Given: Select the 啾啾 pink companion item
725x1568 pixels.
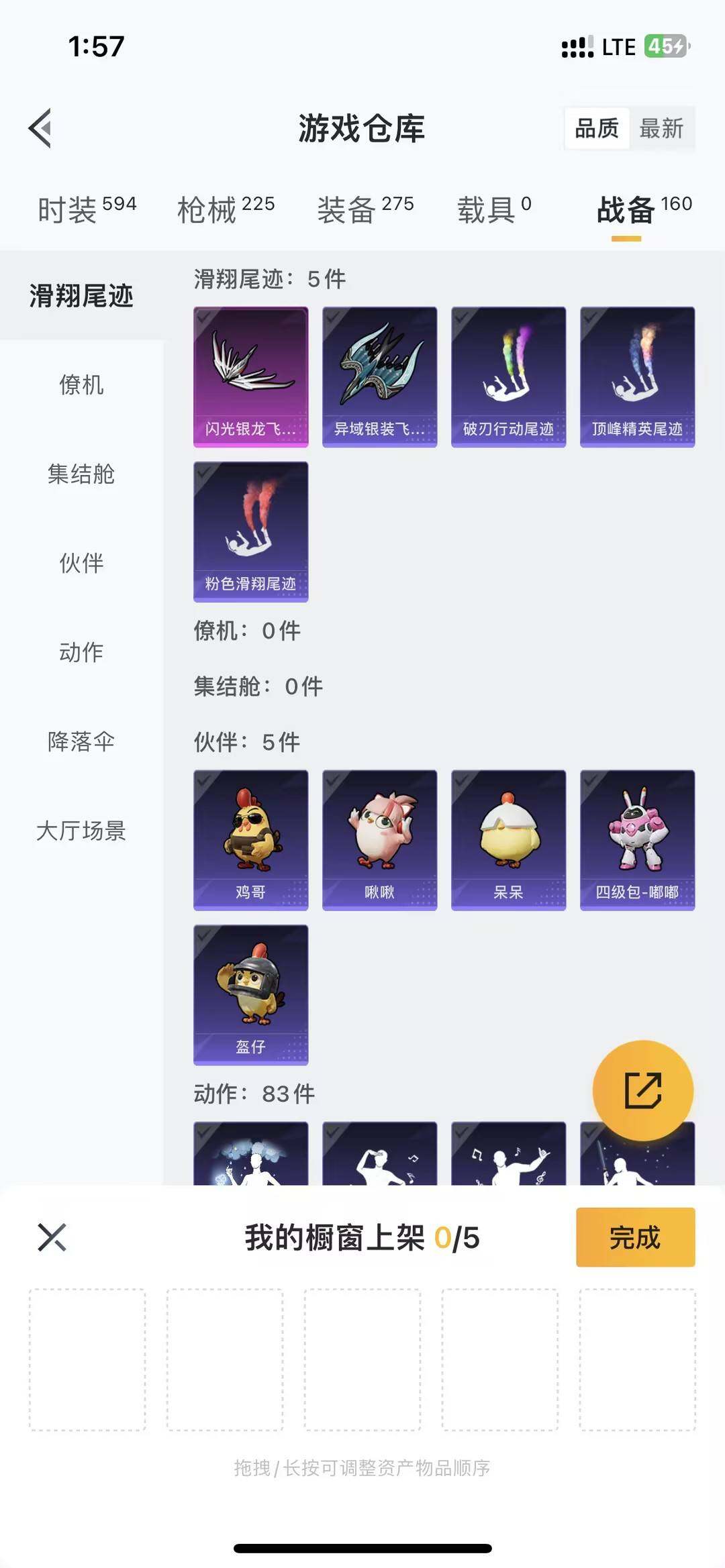Looking at the screenshot, I should 379,839.
